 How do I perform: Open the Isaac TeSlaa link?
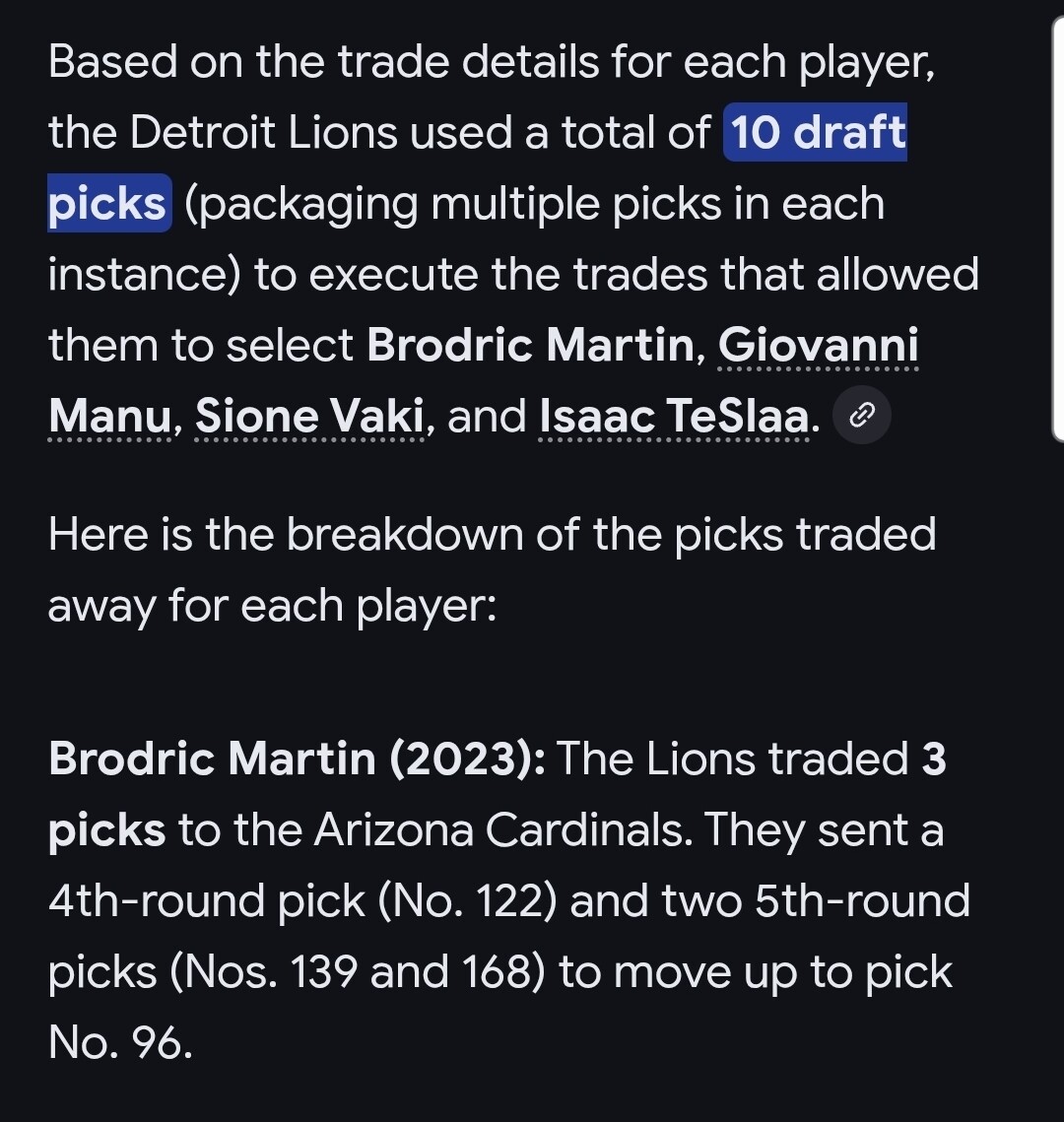pos(674,417)
